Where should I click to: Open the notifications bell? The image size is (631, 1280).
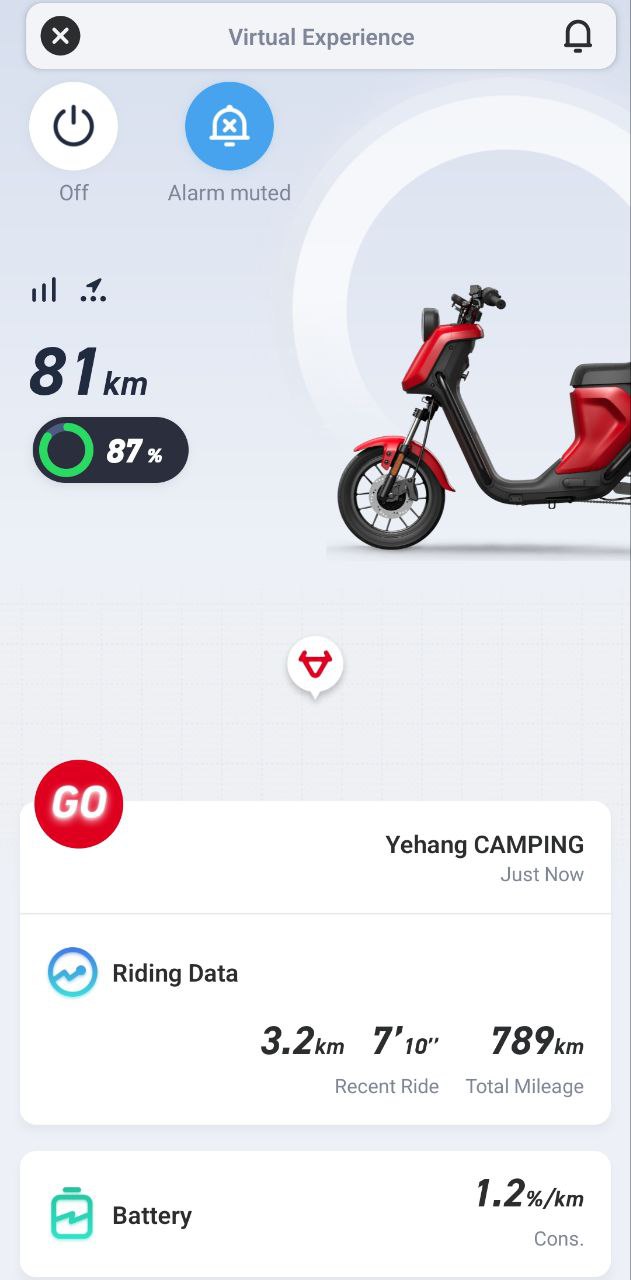577,37
